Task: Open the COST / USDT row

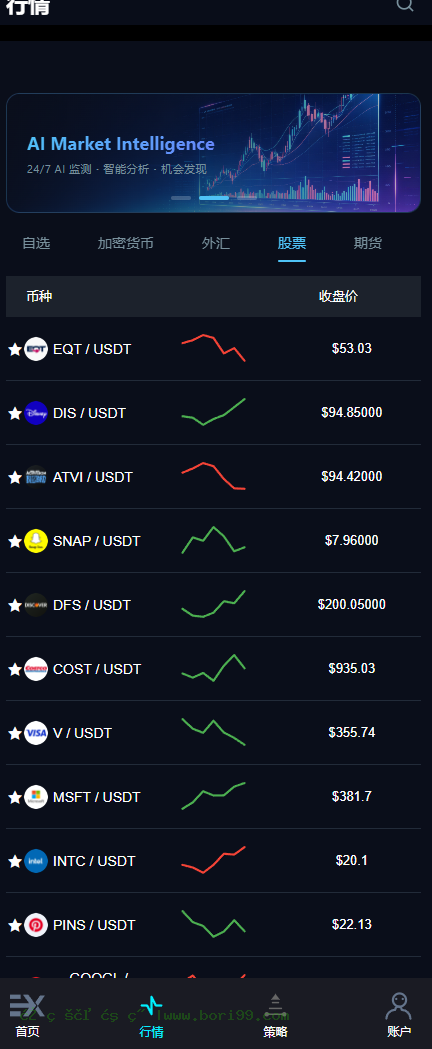Action: tap(213, 668)
